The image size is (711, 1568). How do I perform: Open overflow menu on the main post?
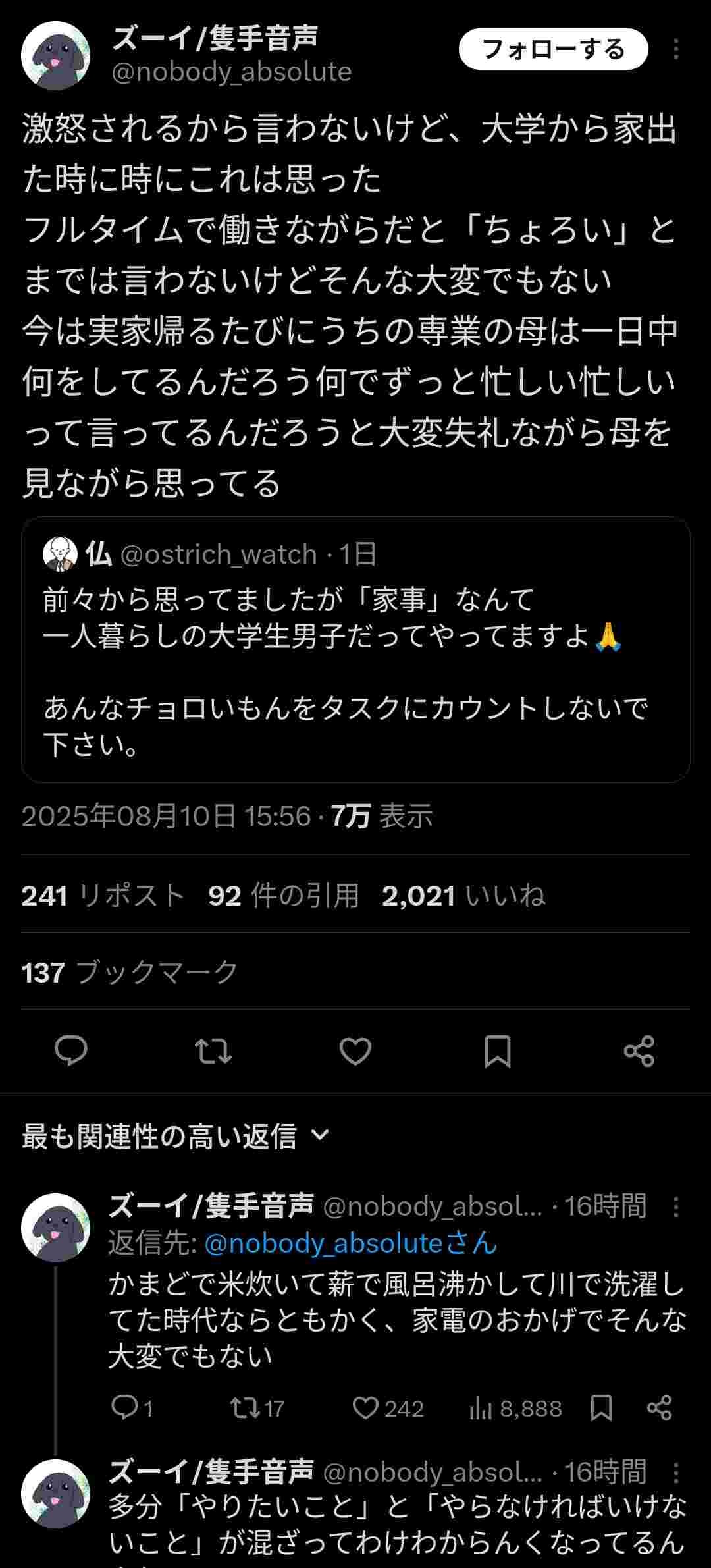tap(676, 49)
